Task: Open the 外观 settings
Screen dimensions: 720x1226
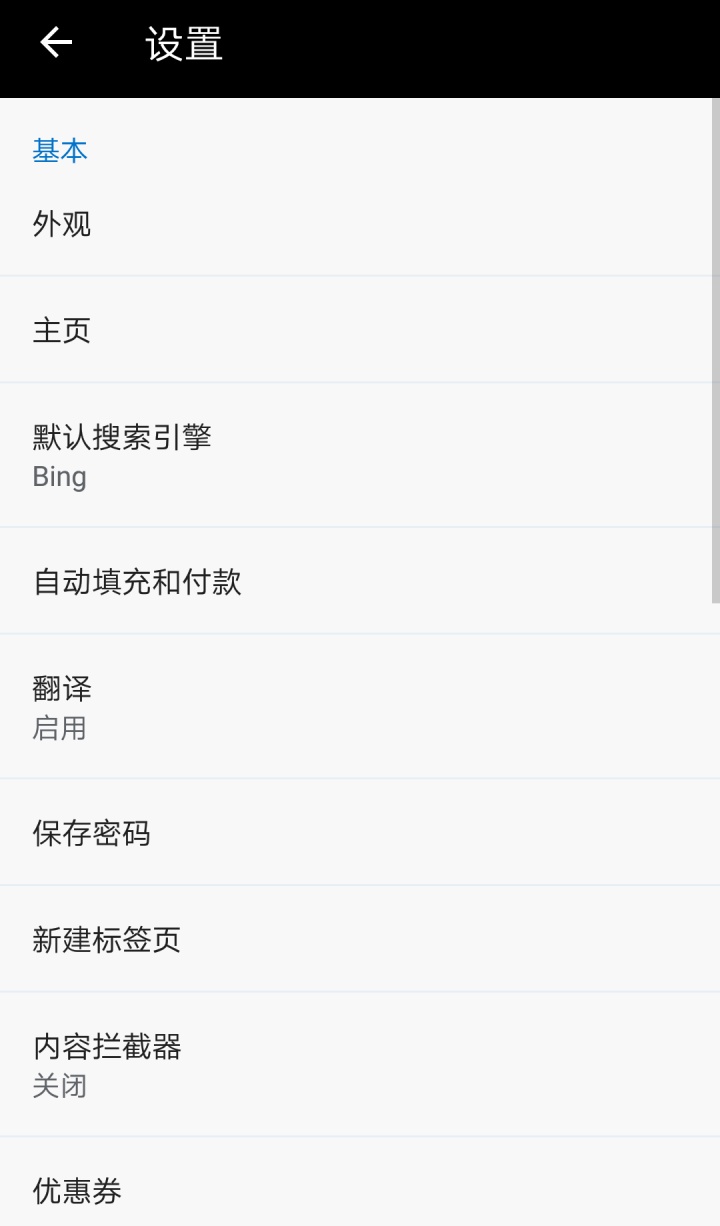Action: point(62,224)
